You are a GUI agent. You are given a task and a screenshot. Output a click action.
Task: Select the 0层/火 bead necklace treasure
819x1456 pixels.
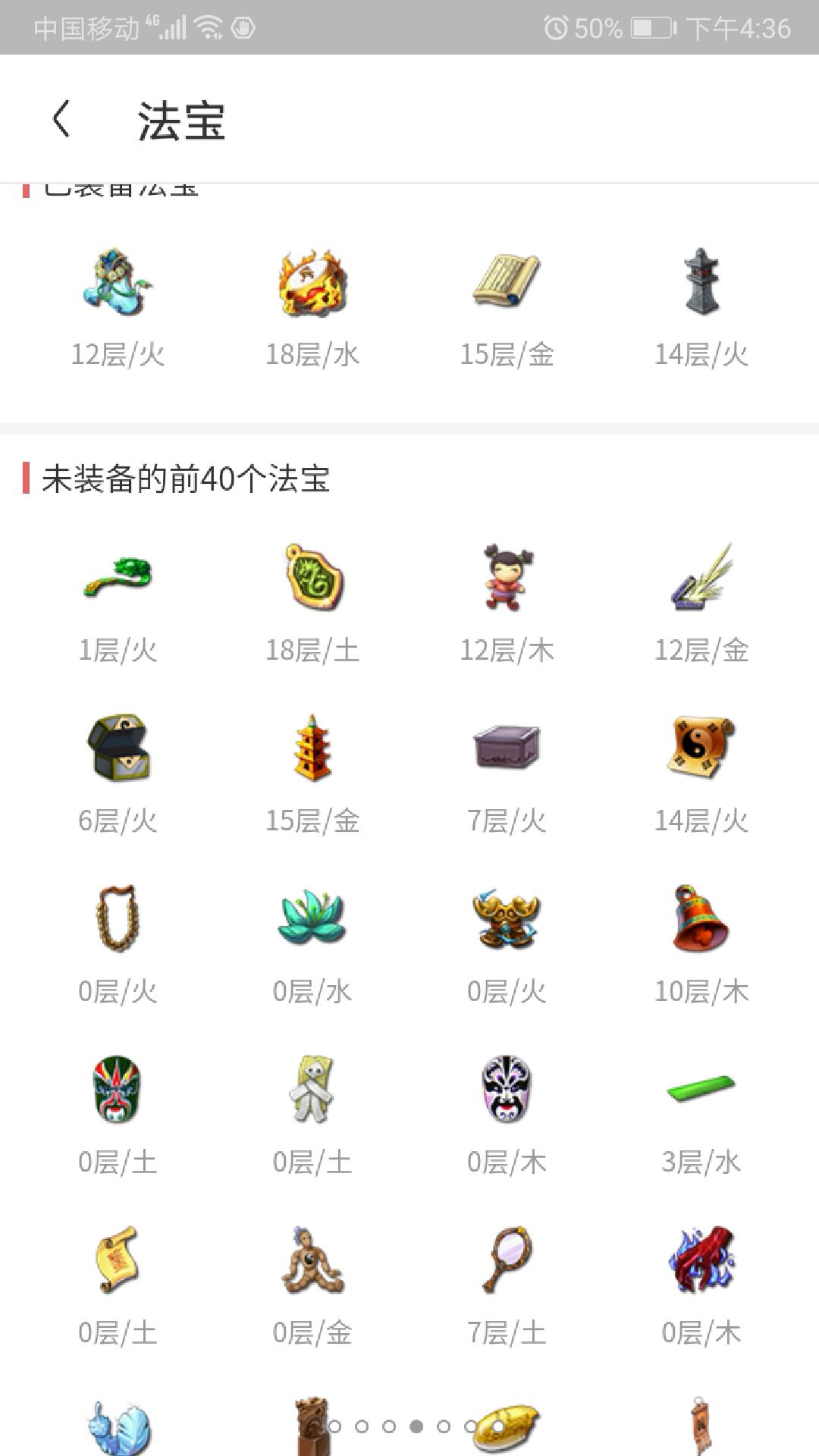point(118,919)
